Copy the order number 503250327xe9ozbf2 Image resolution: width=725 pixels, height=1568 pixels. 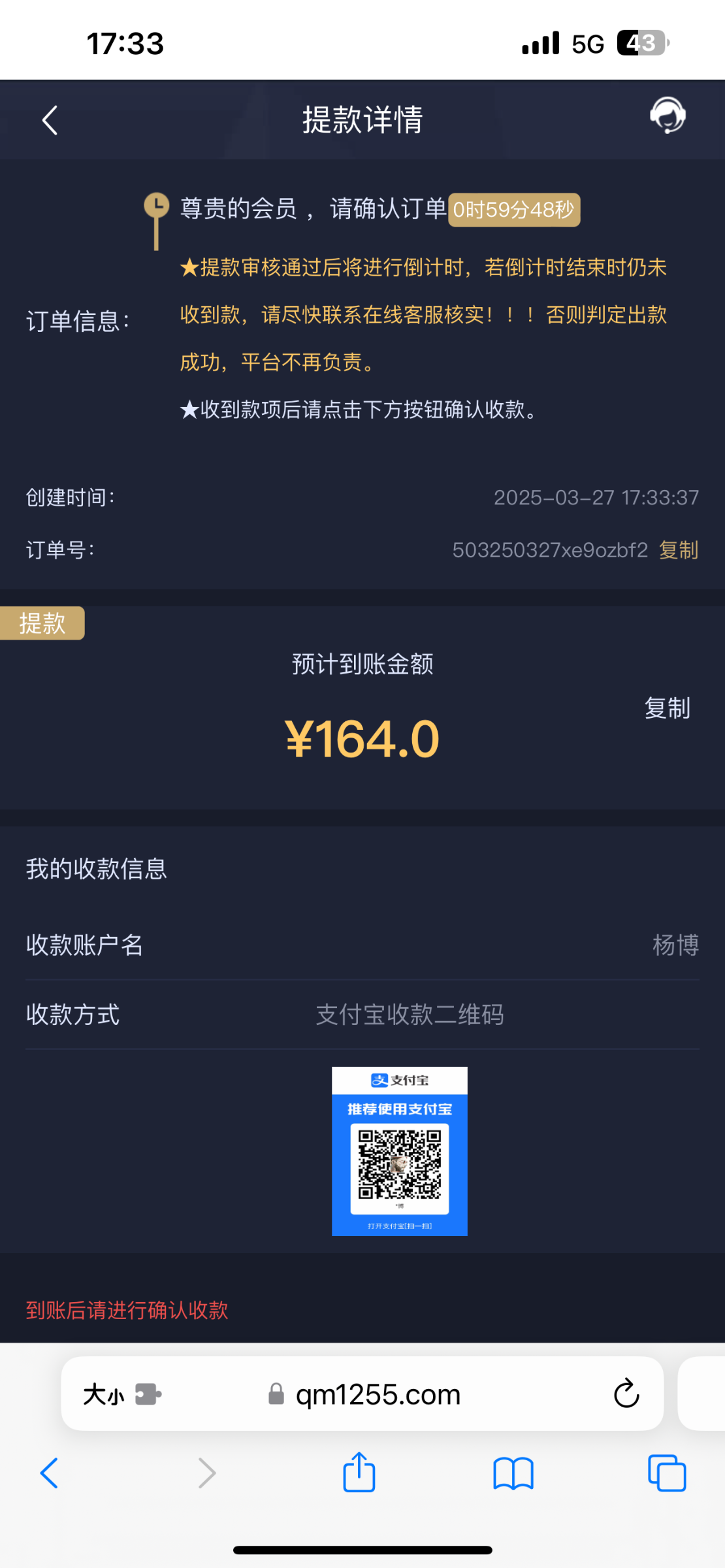pyautogui.click(x=679, y=550)
